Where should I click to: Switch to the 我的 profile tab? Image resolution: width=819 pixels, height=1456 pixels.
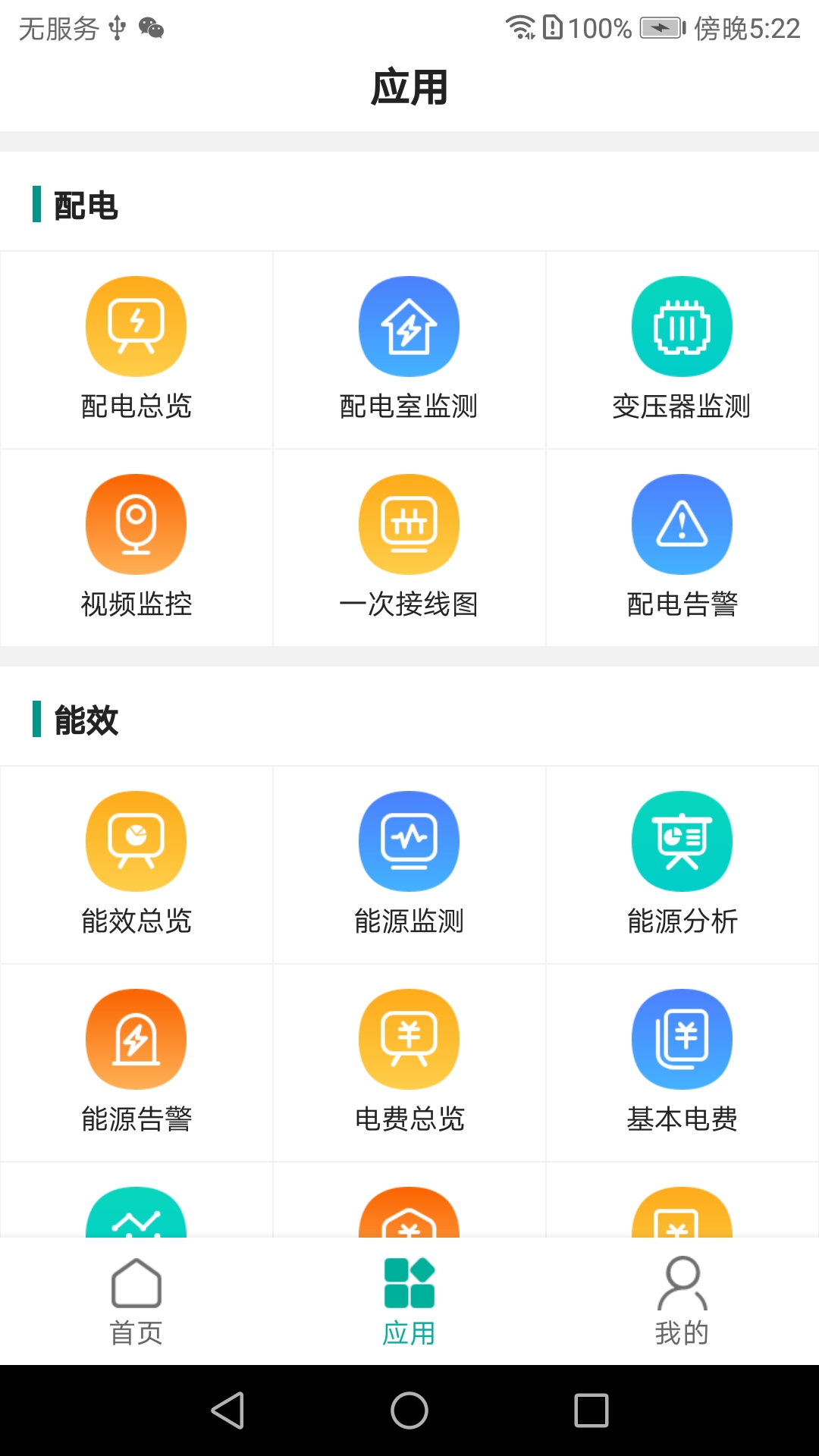coord(682,1301)
